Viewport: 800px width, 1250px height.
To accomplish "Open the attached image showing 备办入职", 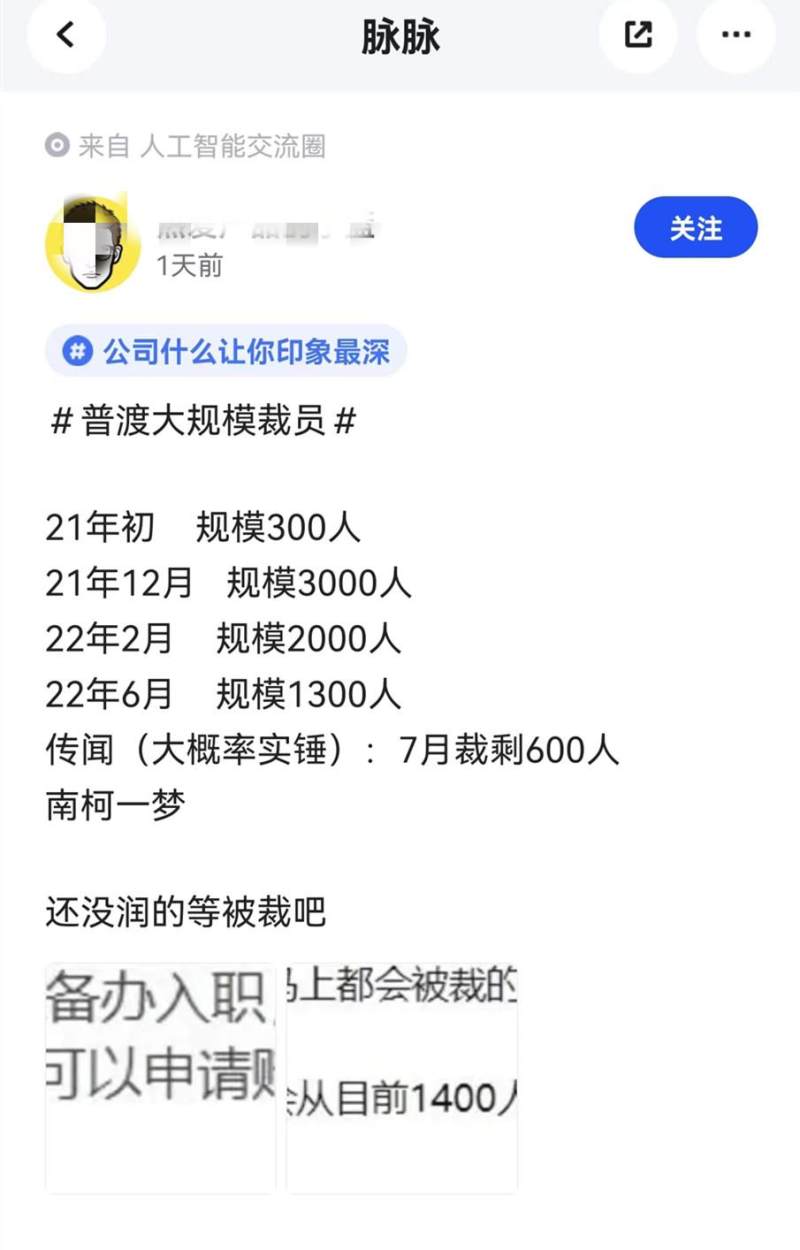I will point(161,1077).
